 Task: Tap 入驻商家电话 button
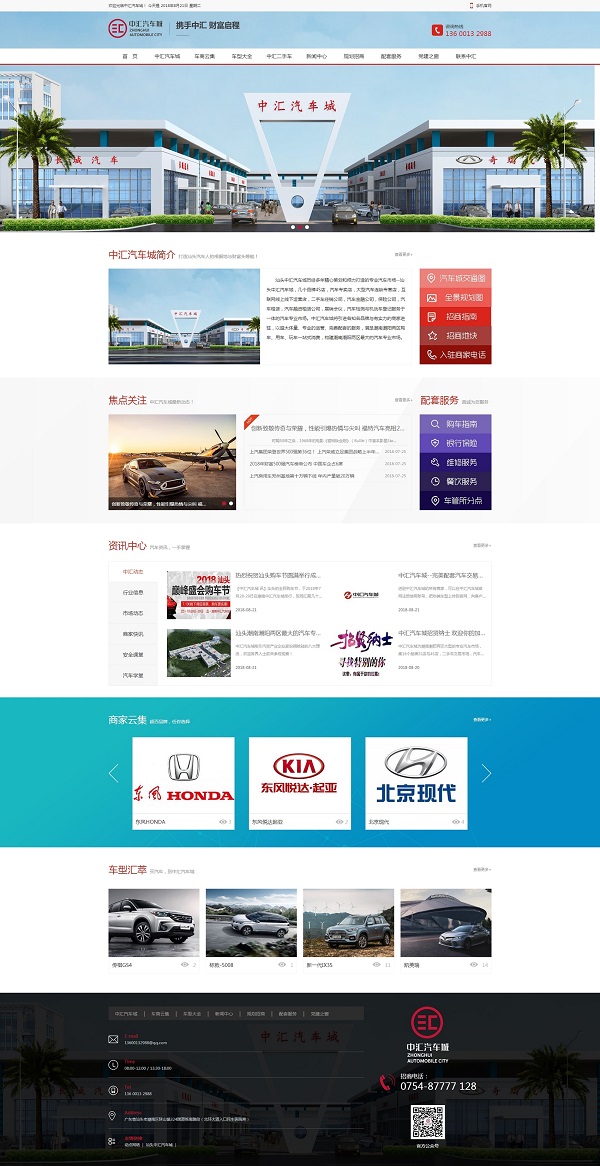click(x=455, y=354)
